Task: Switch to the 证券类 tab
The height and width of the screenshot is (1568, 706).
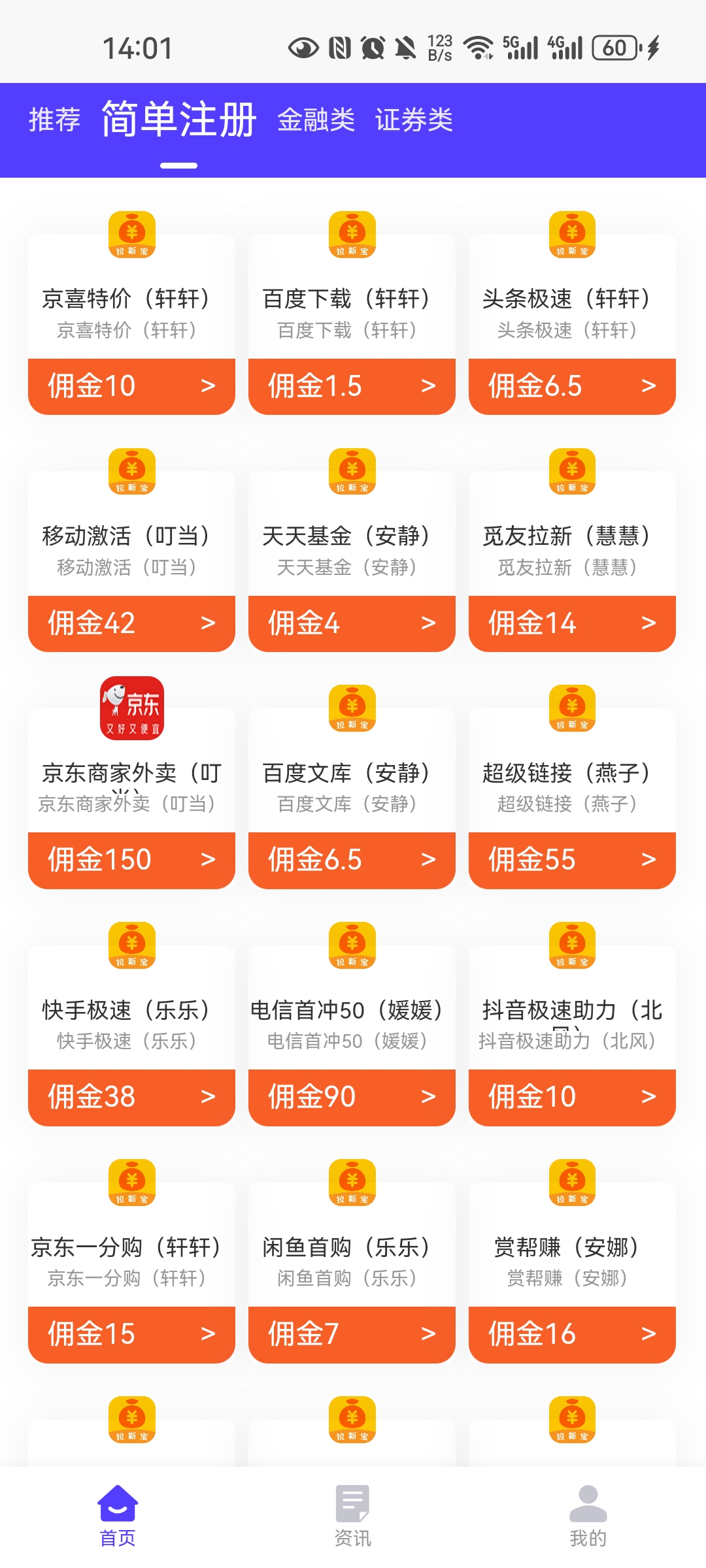Action: coord(414,122)
